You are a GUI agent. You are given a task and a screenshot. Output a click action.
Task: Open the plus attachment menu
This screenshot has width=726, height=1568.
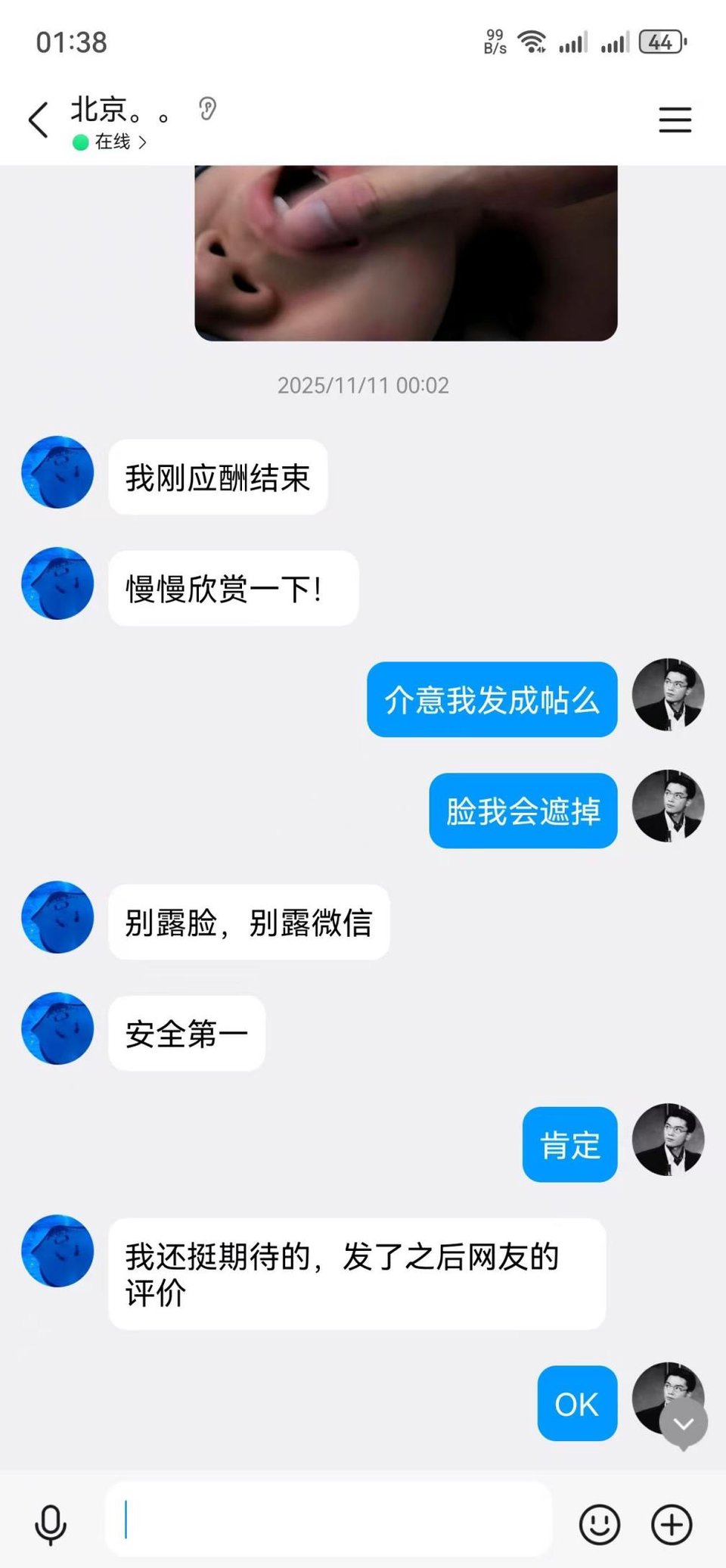pos(672,1524)
